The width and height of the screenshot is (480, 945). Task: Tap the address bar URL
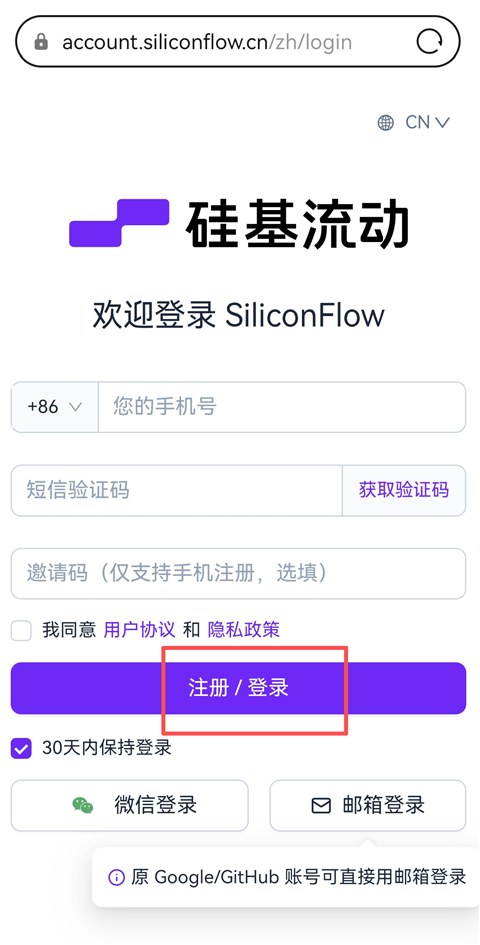(207, 42)
